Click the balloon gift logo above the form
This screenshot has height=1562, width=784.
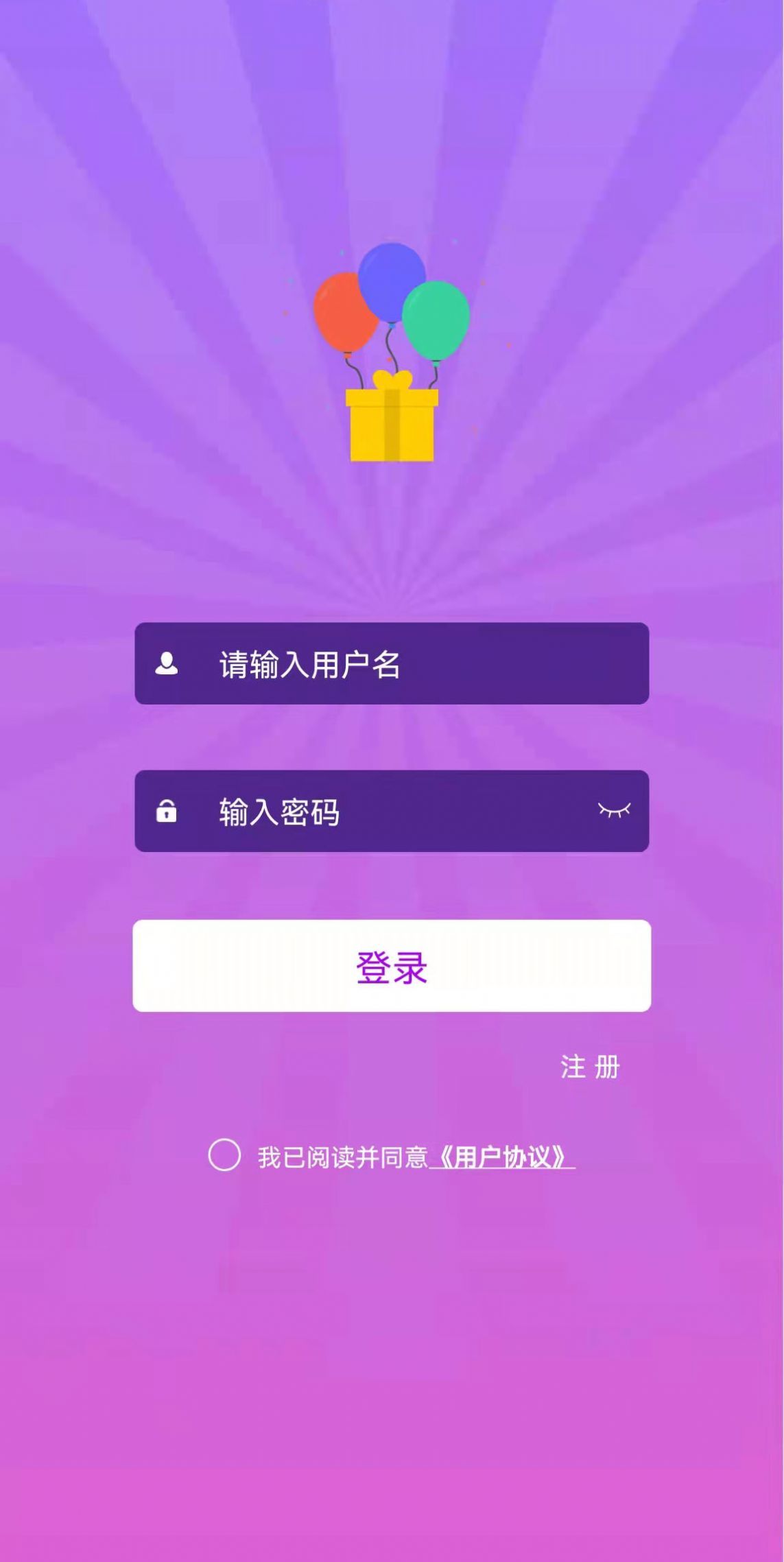391,350
